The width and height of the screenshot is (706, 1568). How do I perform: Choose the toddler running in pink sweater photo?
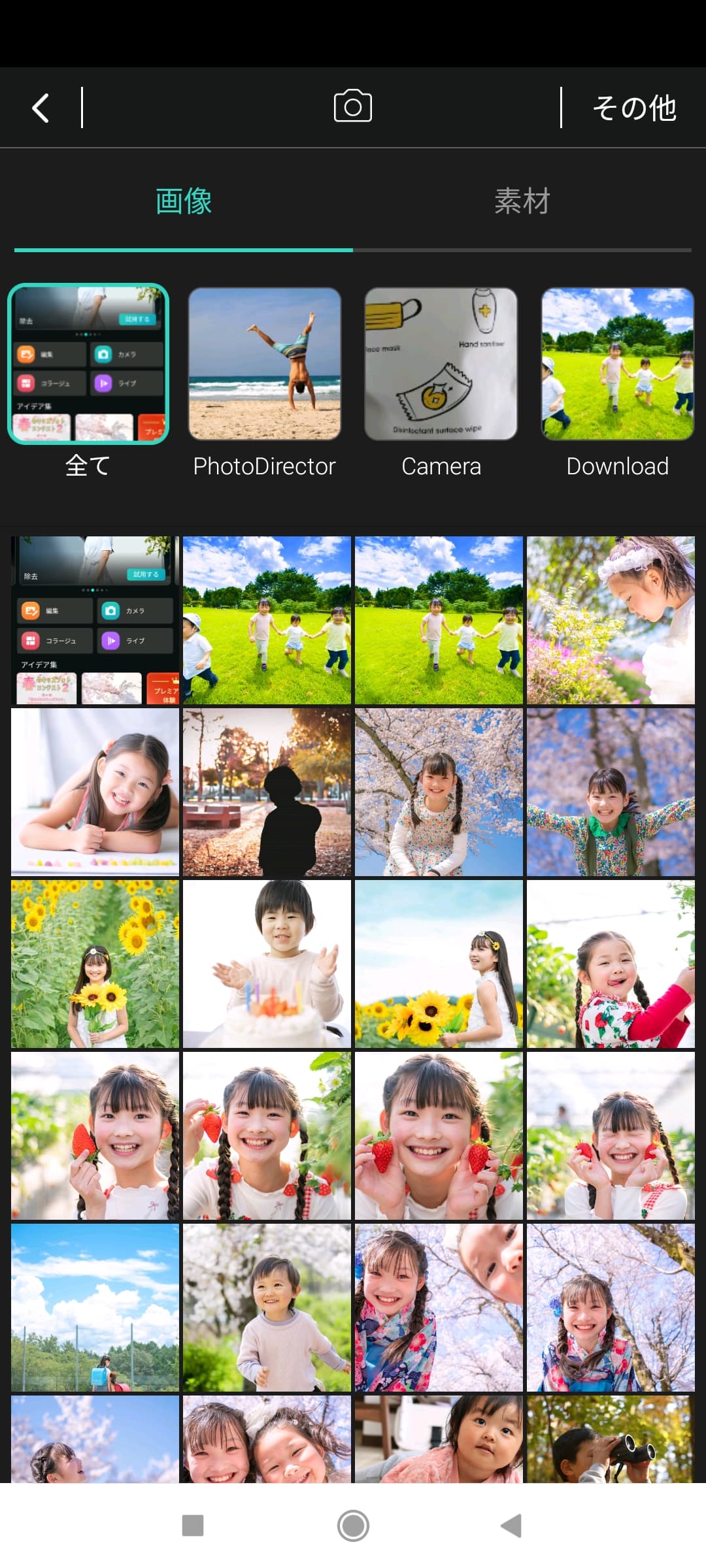(x=267, y=1307)
